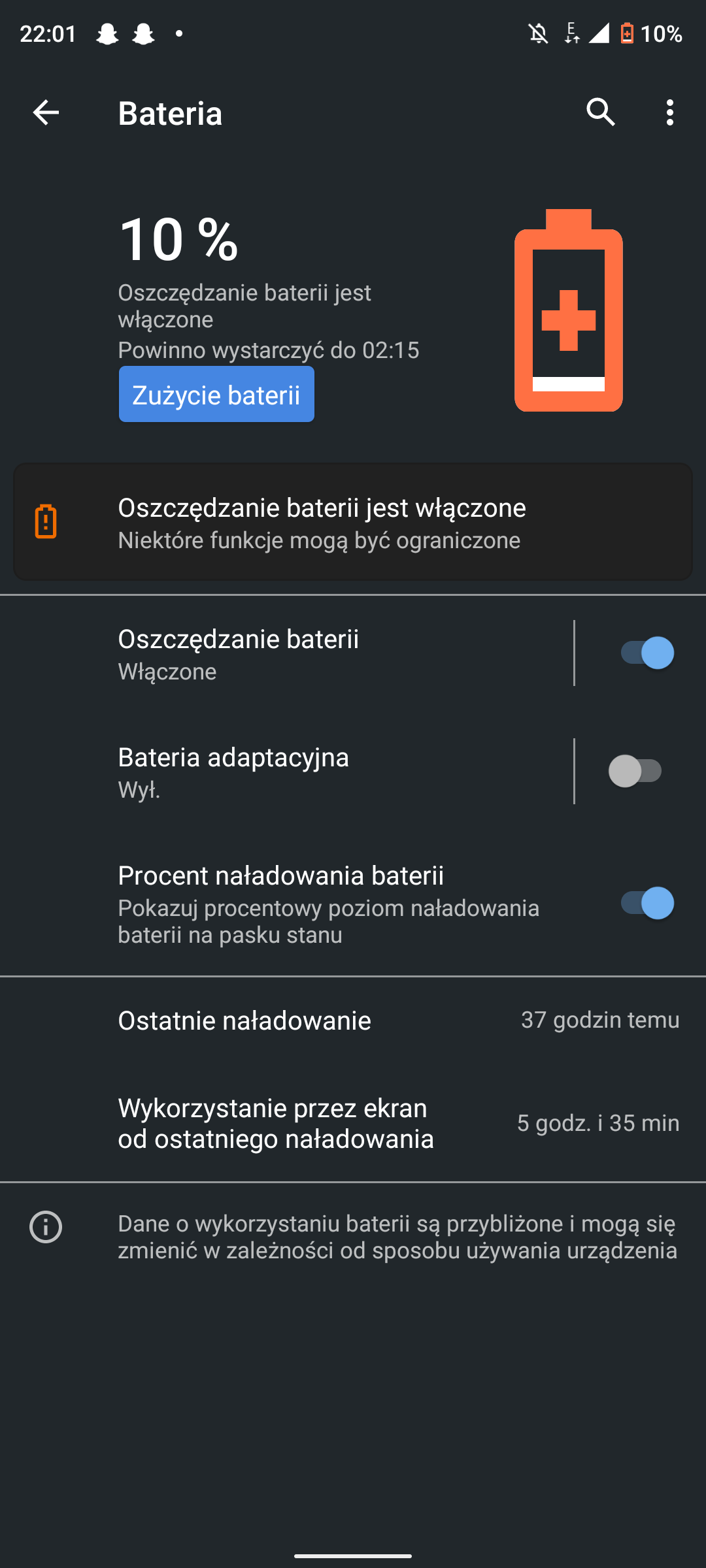Turn off the Oszczędzanie baterii switch
Viewport: 706px width, 1568px height.
tap(647, 653)
